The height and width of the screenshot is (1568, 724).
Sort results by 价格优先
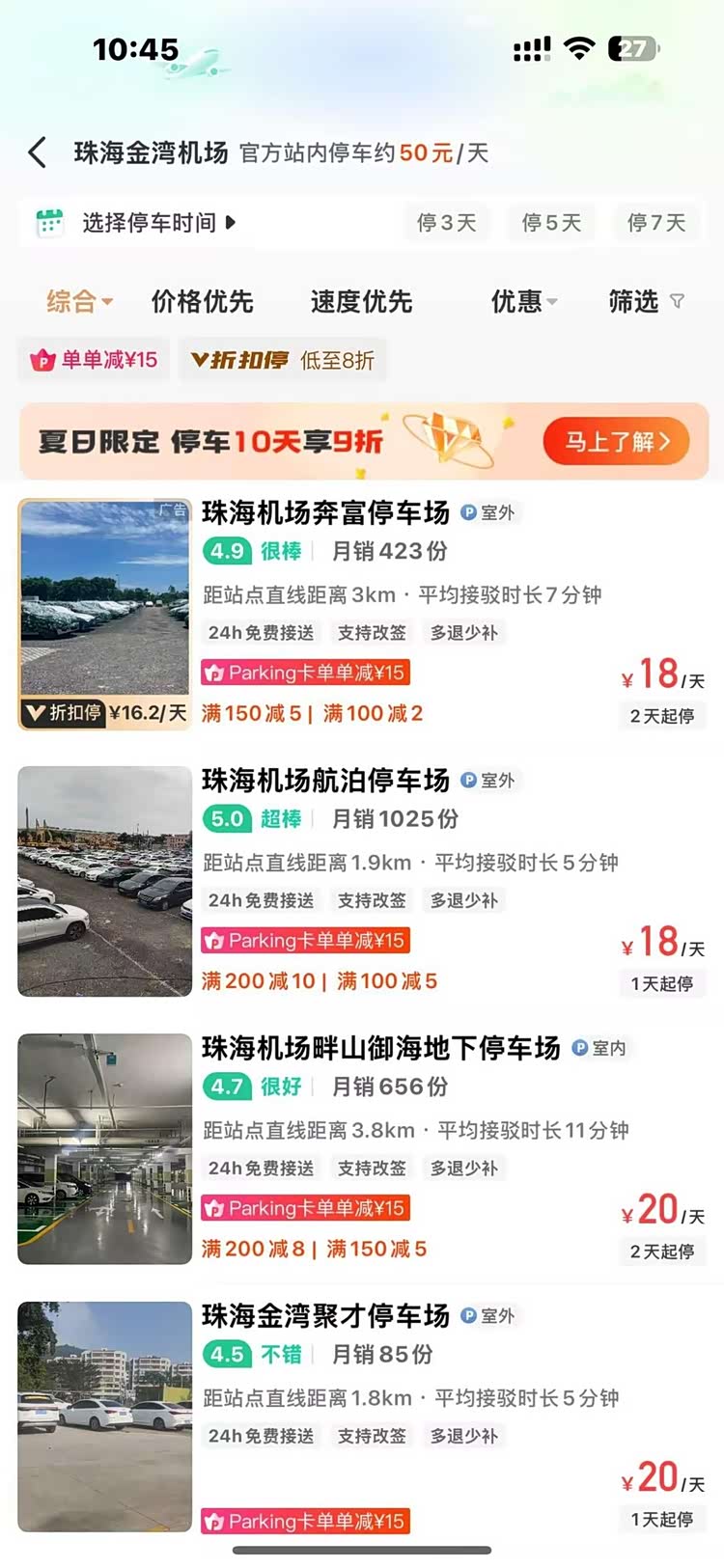[x=202, y=302]
